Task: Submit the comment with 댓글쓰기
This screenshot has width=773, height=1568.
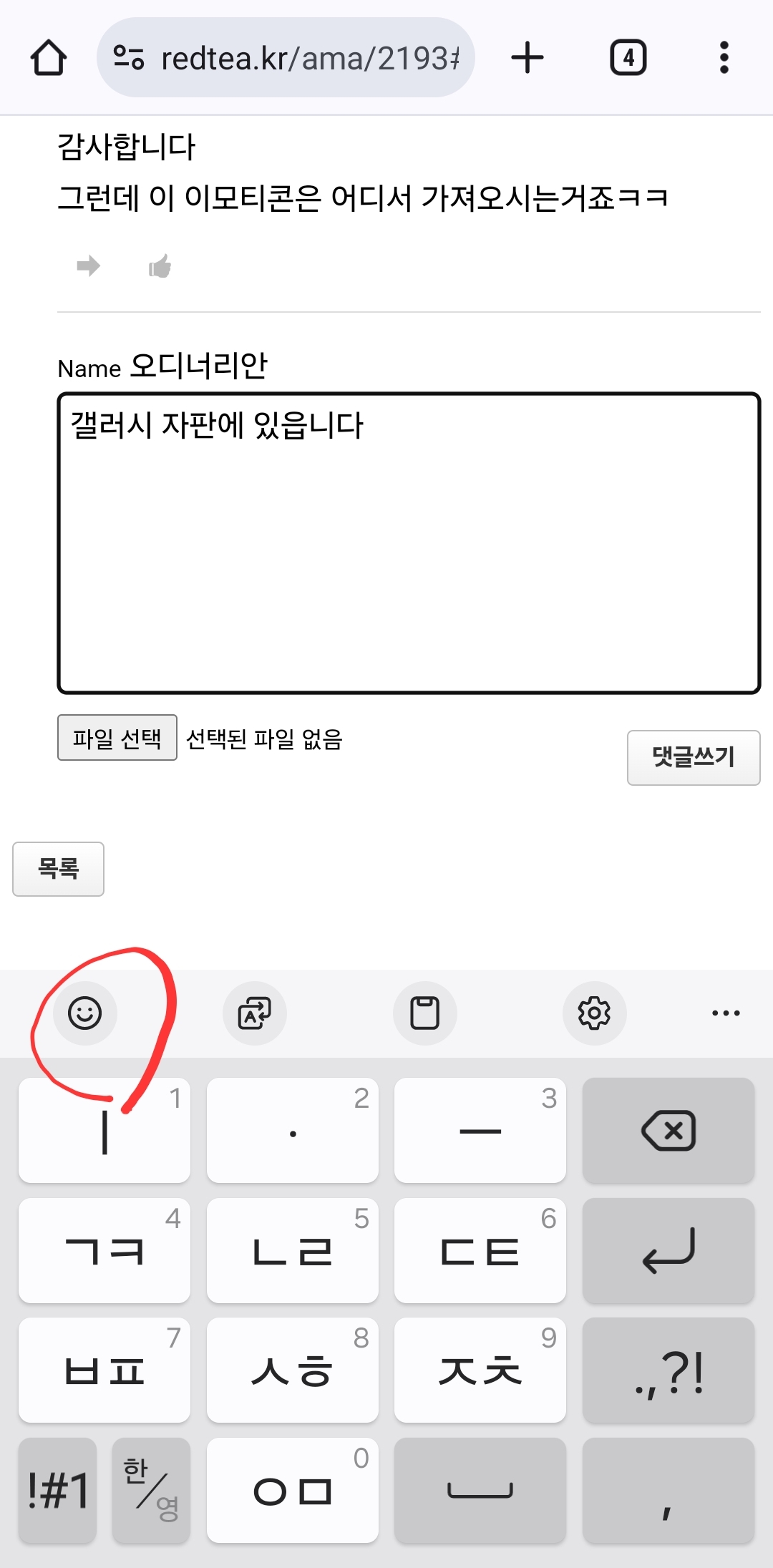Action: pyautogui.click(x=693, y=757)
